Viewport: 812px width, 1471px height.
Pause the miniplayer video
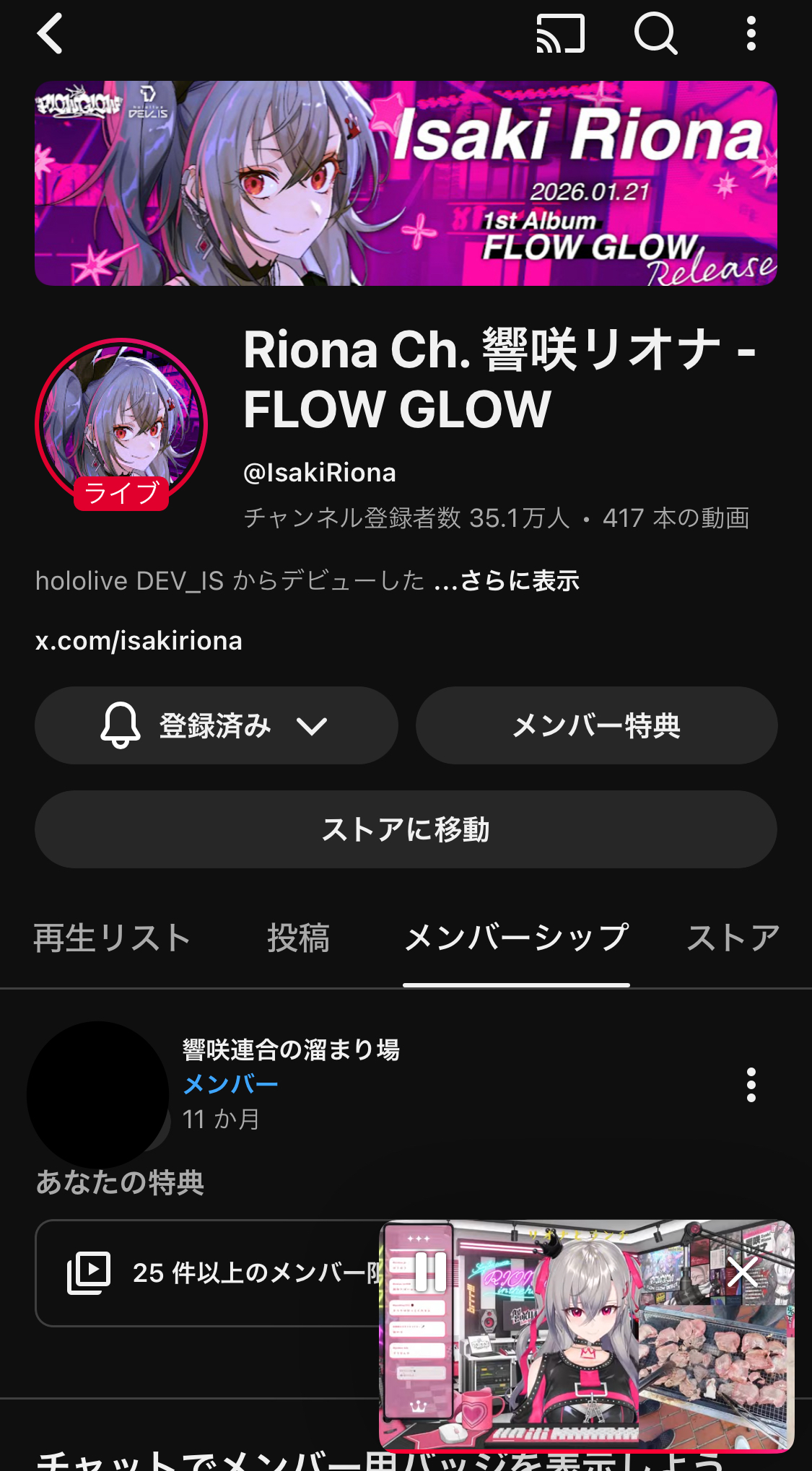click(430, 1272)
